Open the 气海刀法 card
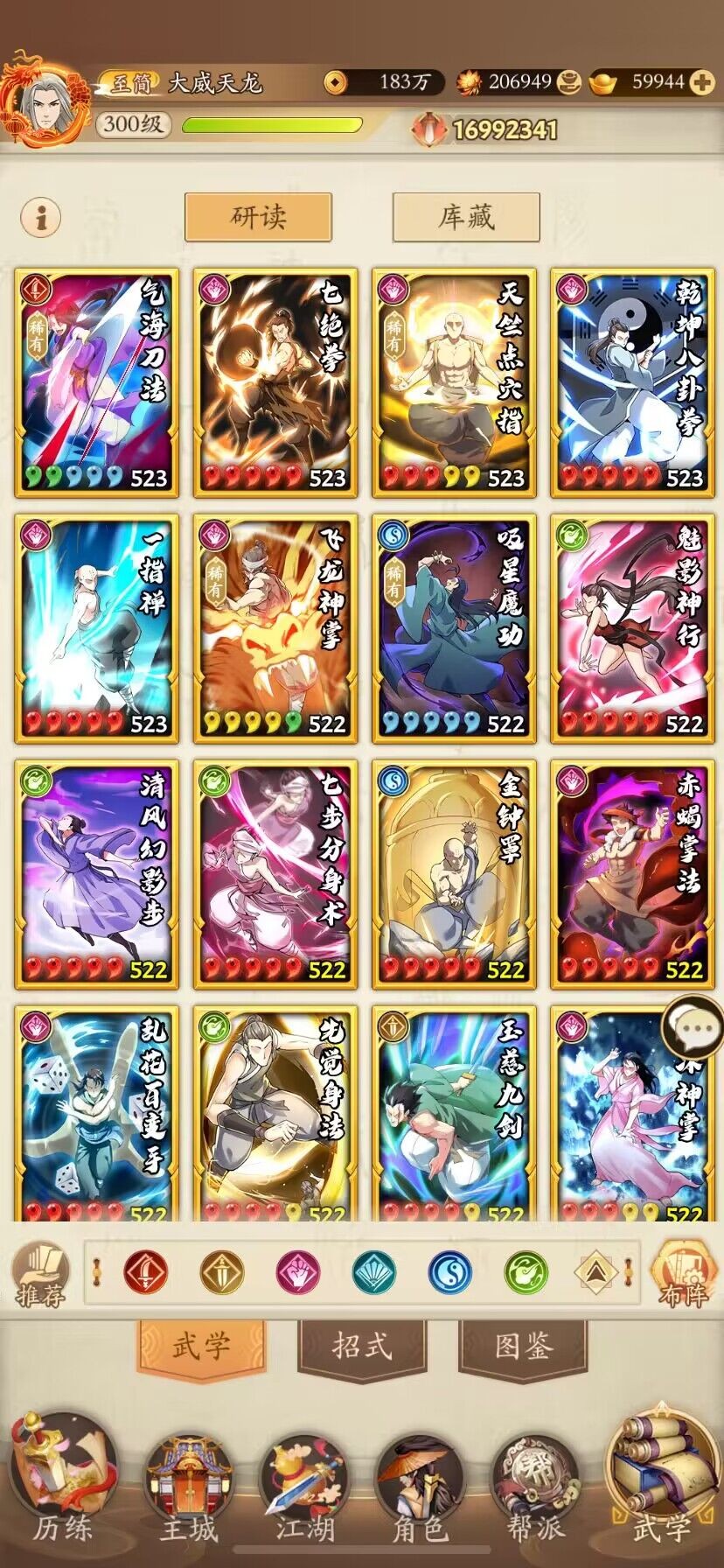 97,383
